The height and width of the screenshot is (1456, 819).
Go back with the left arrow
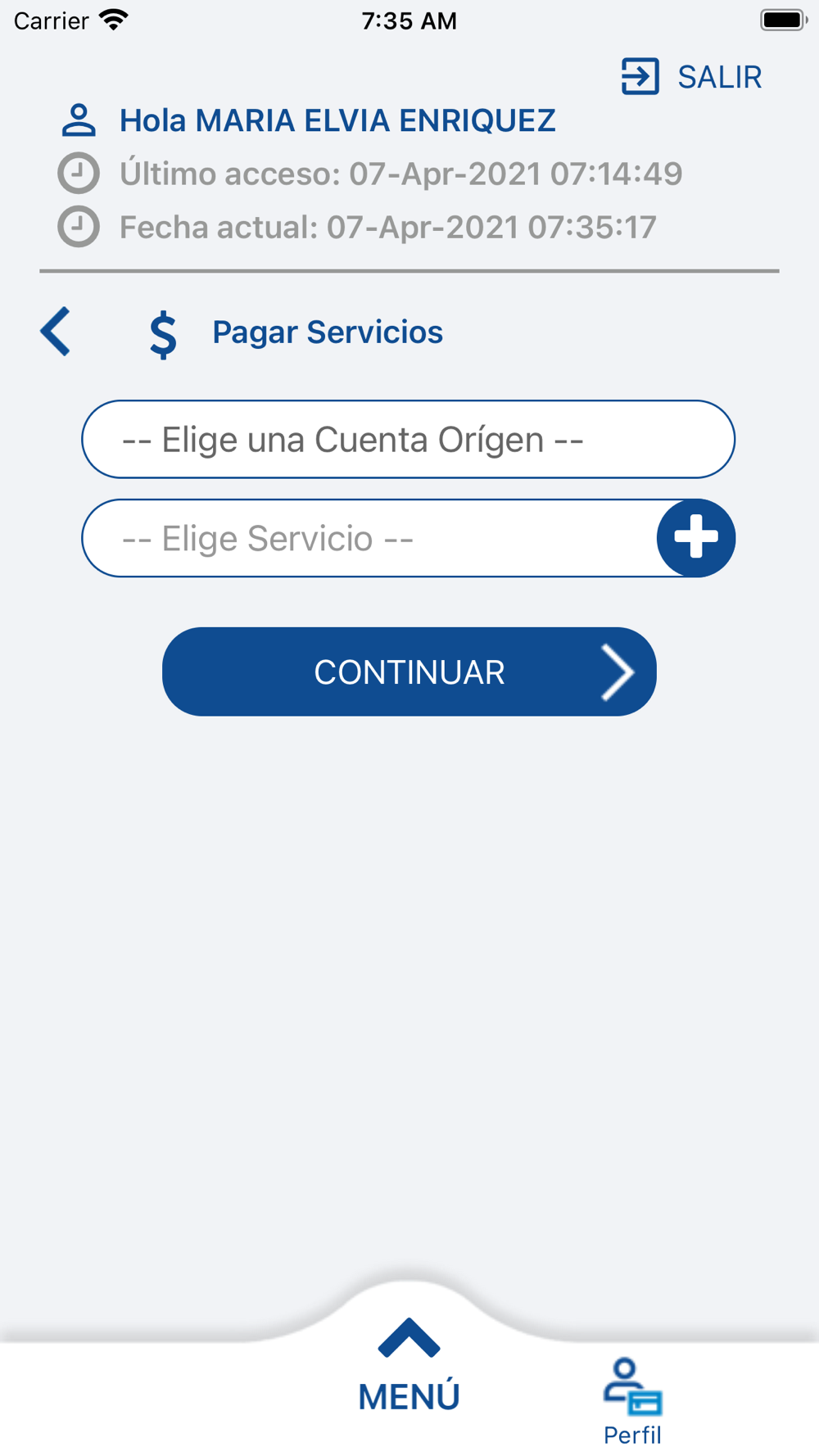(x=56, y=332)
